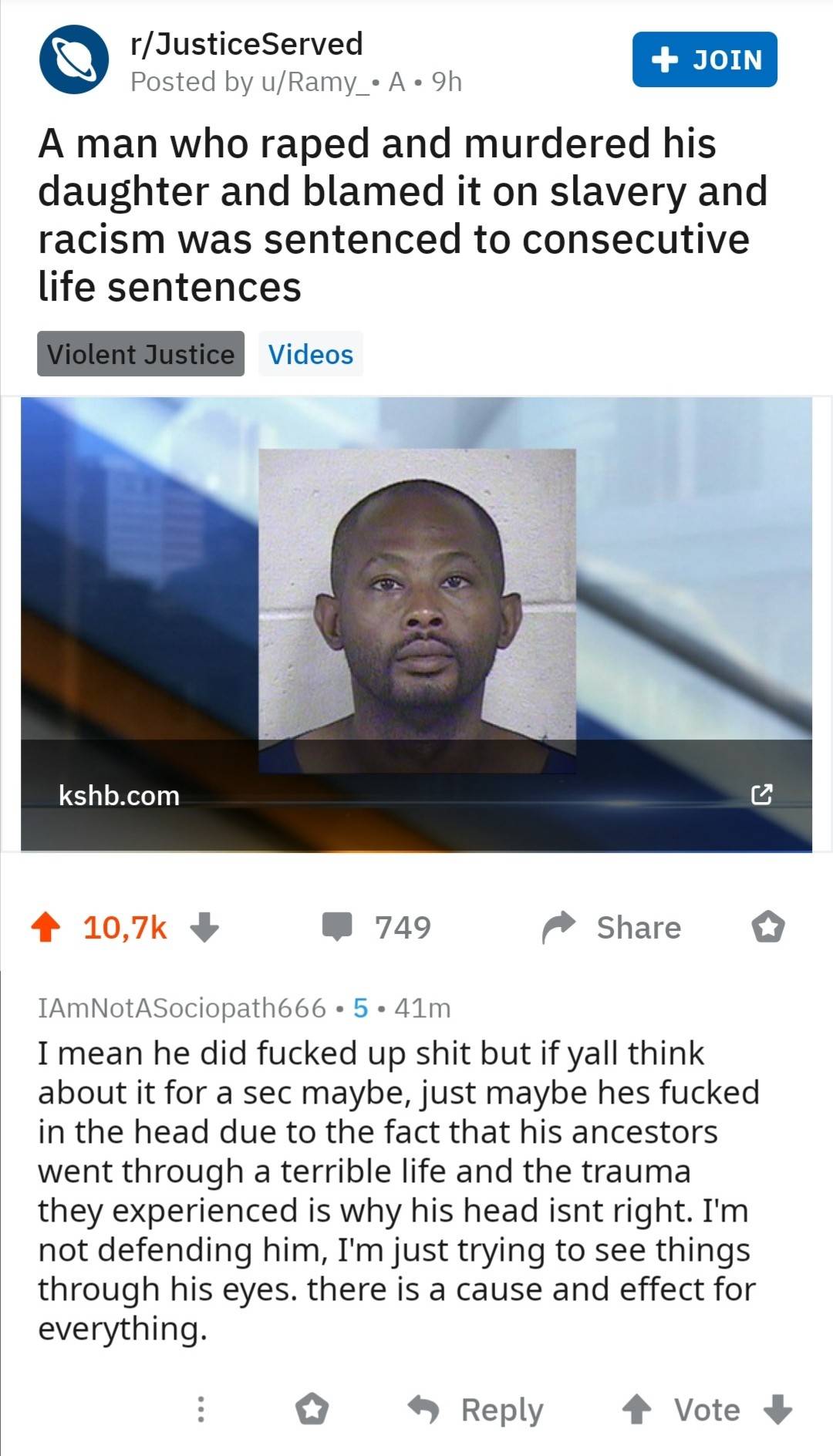Open the Videos flair filter

[x=310, y=354]
